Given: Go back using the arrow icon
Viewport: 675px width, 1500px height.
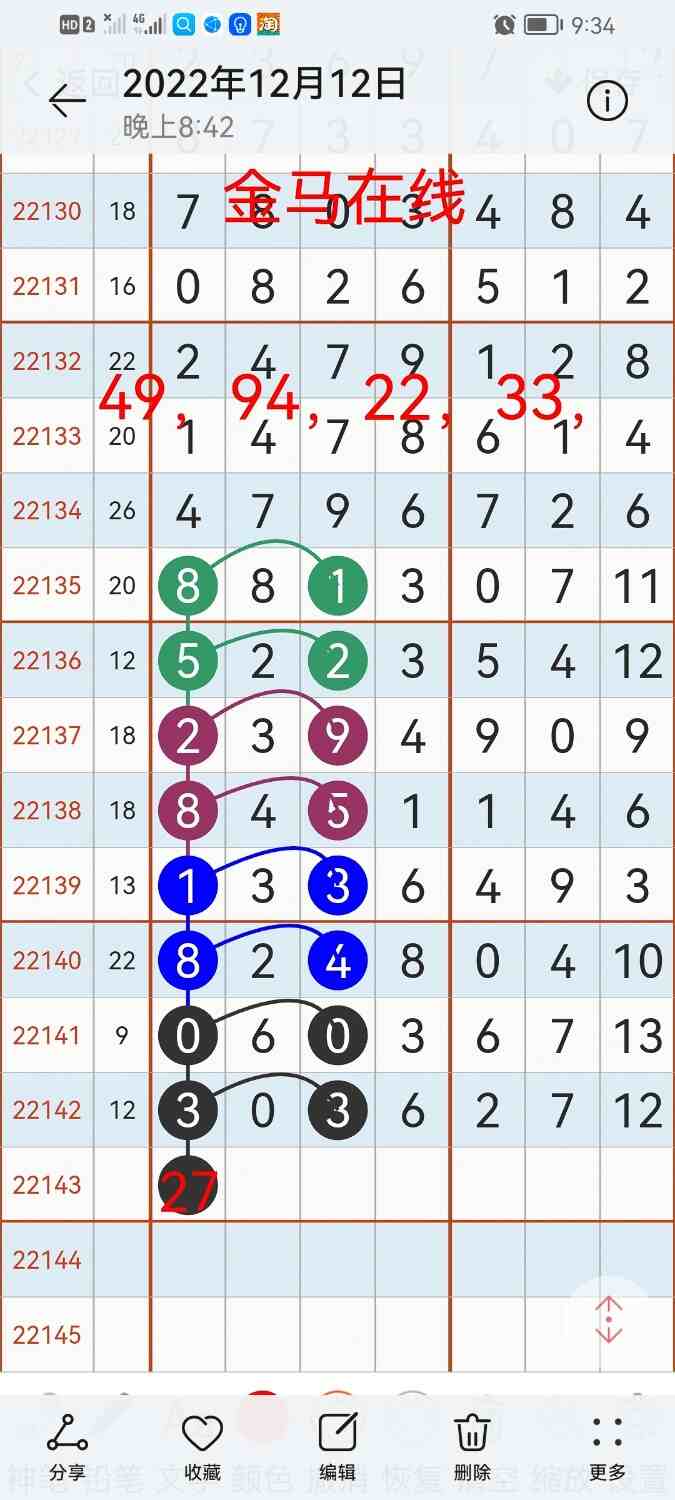Looking at the screenshot, I should [x=67, y=100].
